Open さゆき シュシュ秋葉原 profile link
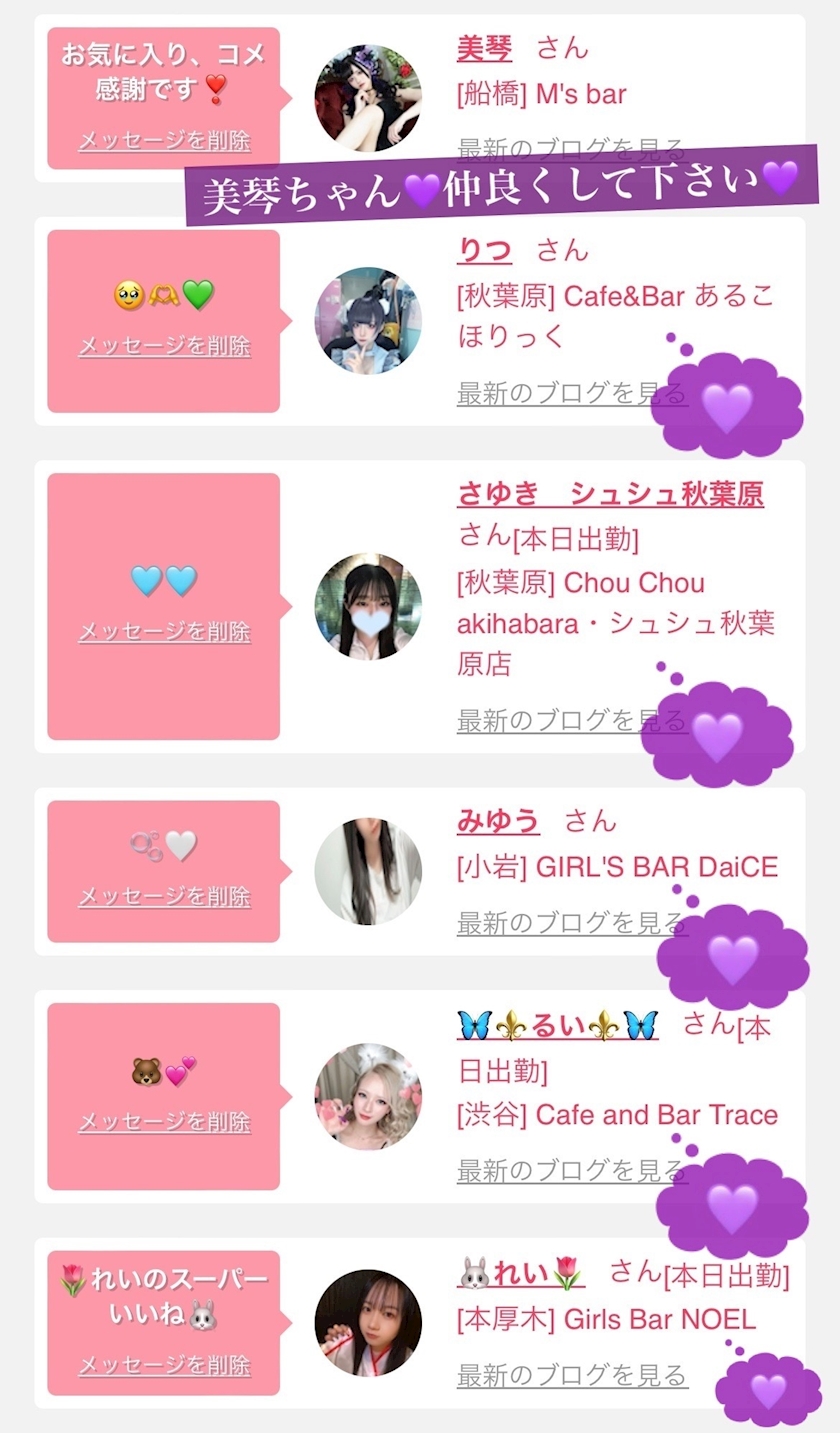This screenshot has width=840, height=1433. (610, 494)
